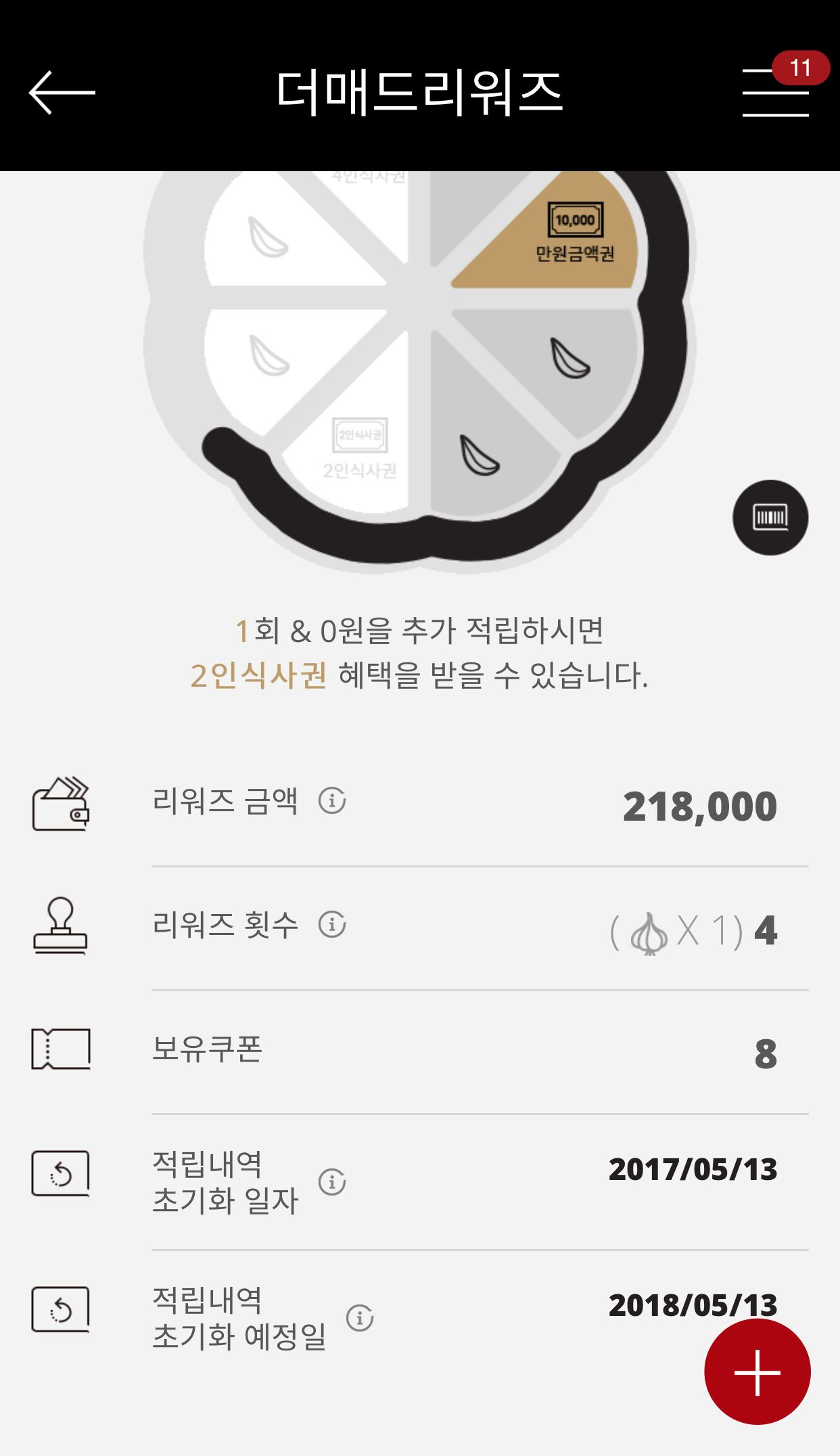The height and width of the screenshot is (1456, 840).
Task: Show info for 적립내역 초기화 일자
Action: tap(332, 1182)
